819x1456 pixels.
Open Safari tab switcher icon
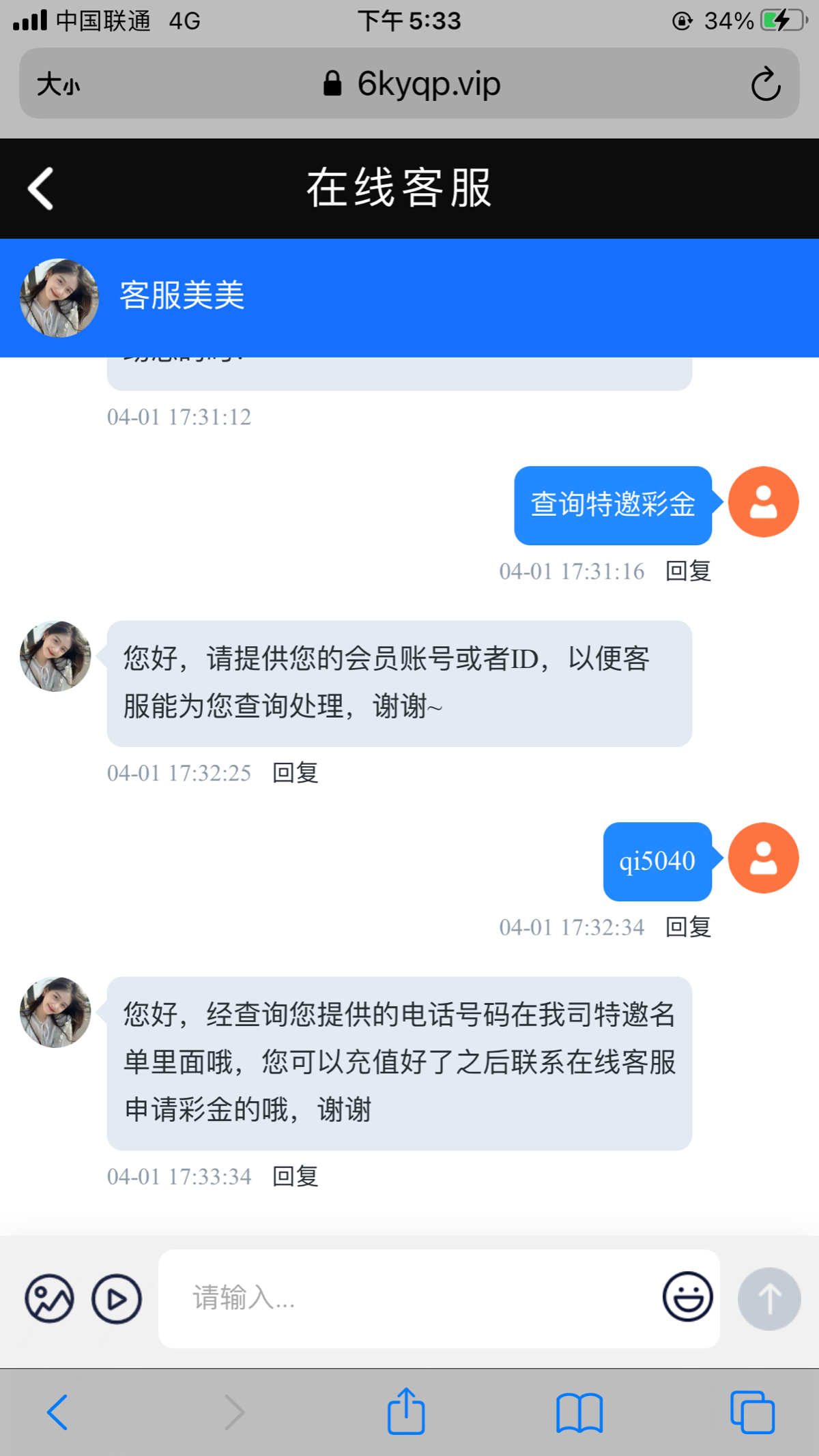(x=753, y=1411)
